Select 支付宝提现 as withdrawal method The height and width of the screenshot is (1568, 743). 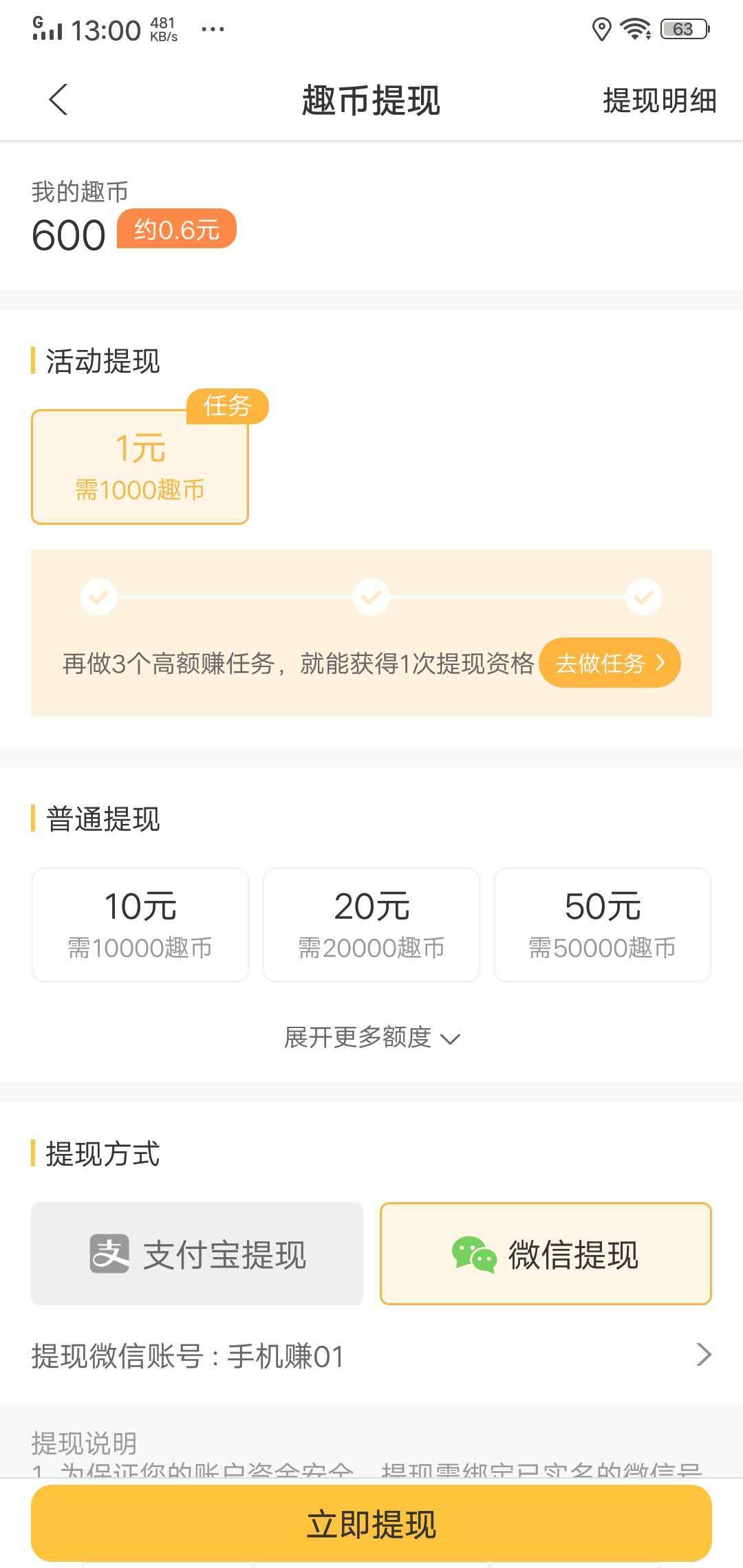(x=197, y=1254)
